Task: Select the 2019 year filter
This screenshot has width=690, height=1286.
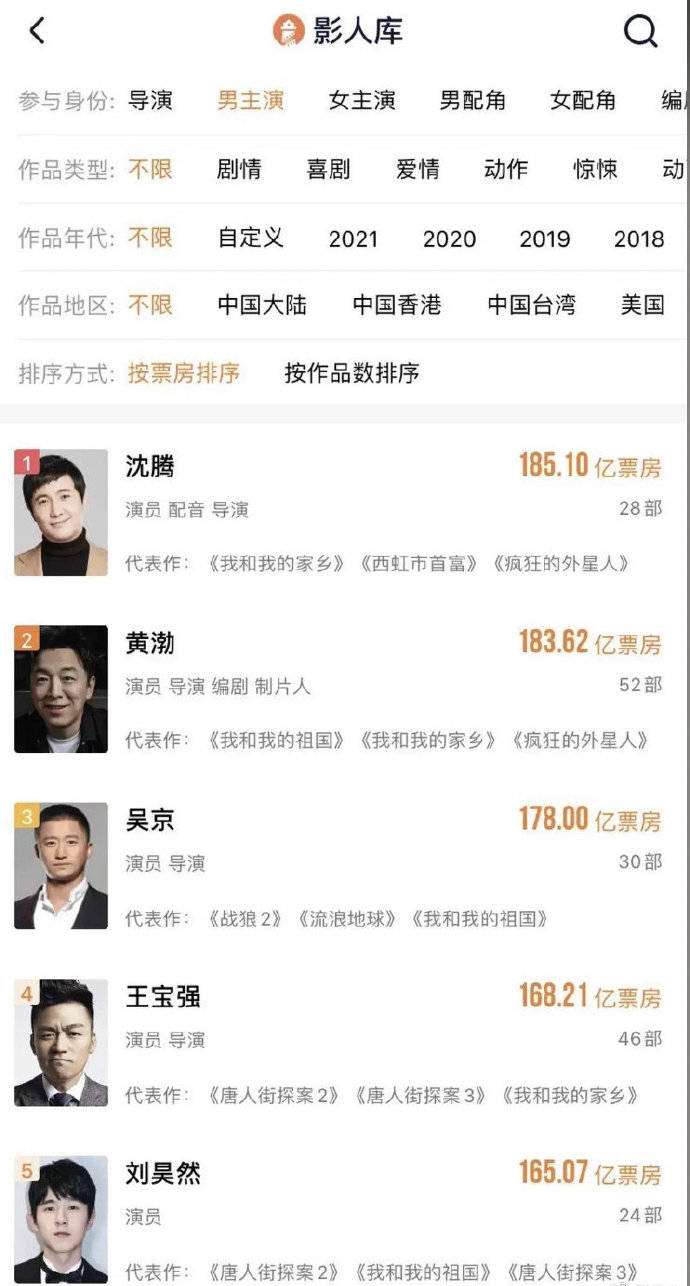Action: 545,239
